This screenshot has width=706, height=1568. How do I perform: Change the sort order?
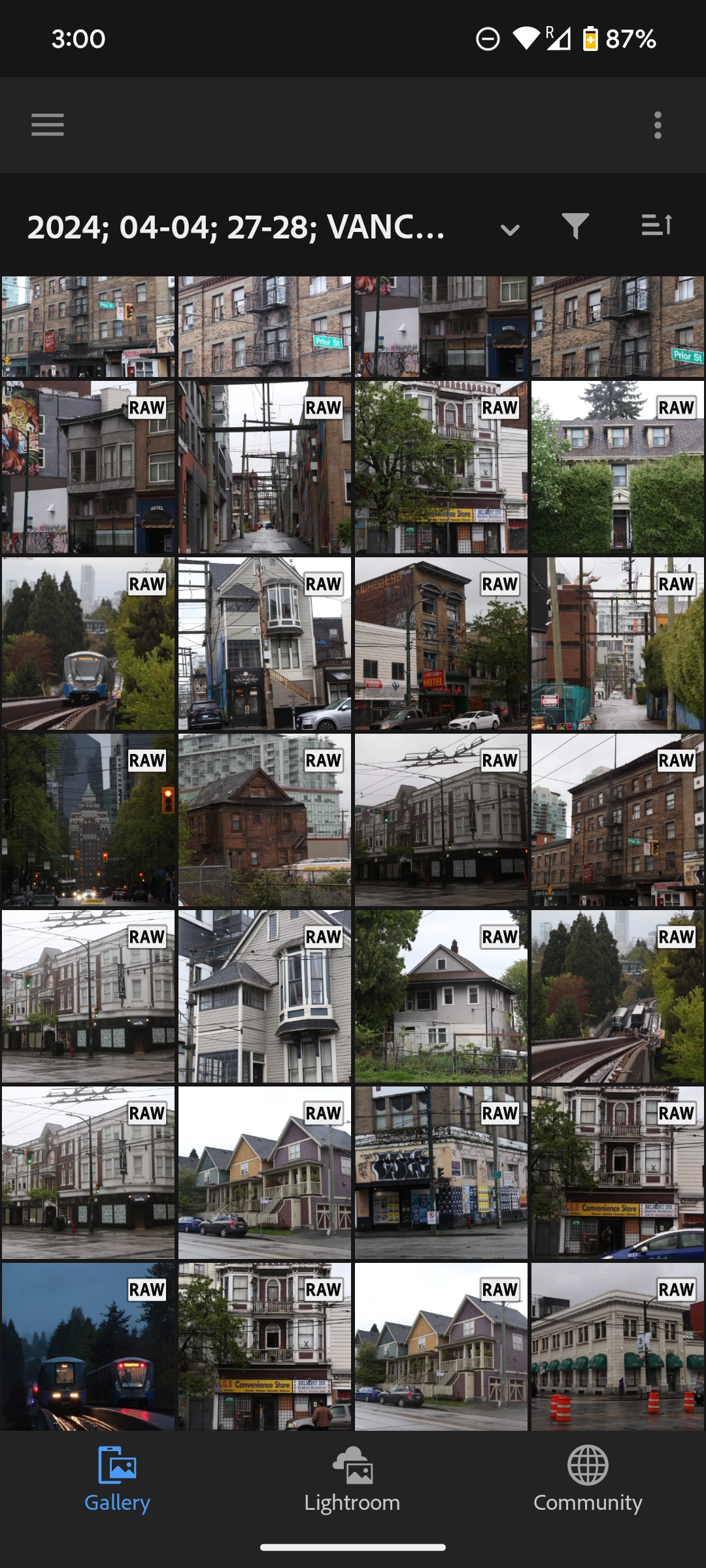click(x=657, y=226)
